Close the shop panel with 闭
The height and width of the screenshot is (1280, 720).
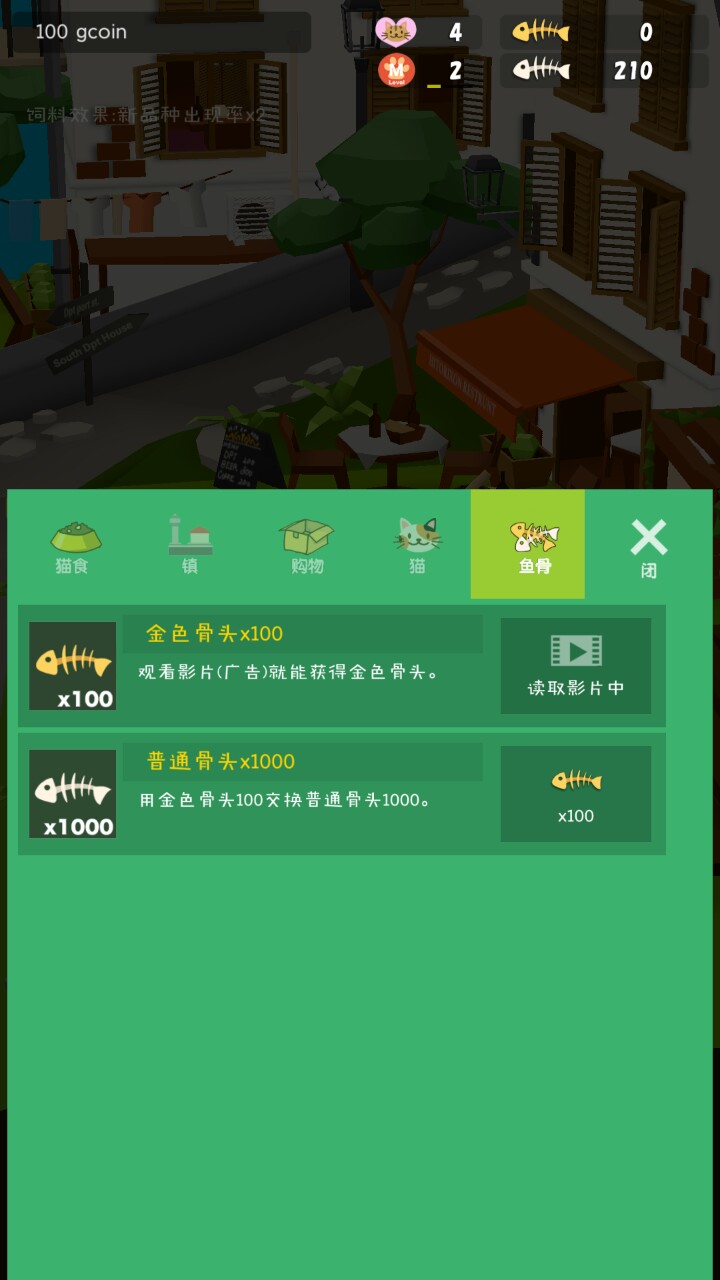tap(648, 547)
